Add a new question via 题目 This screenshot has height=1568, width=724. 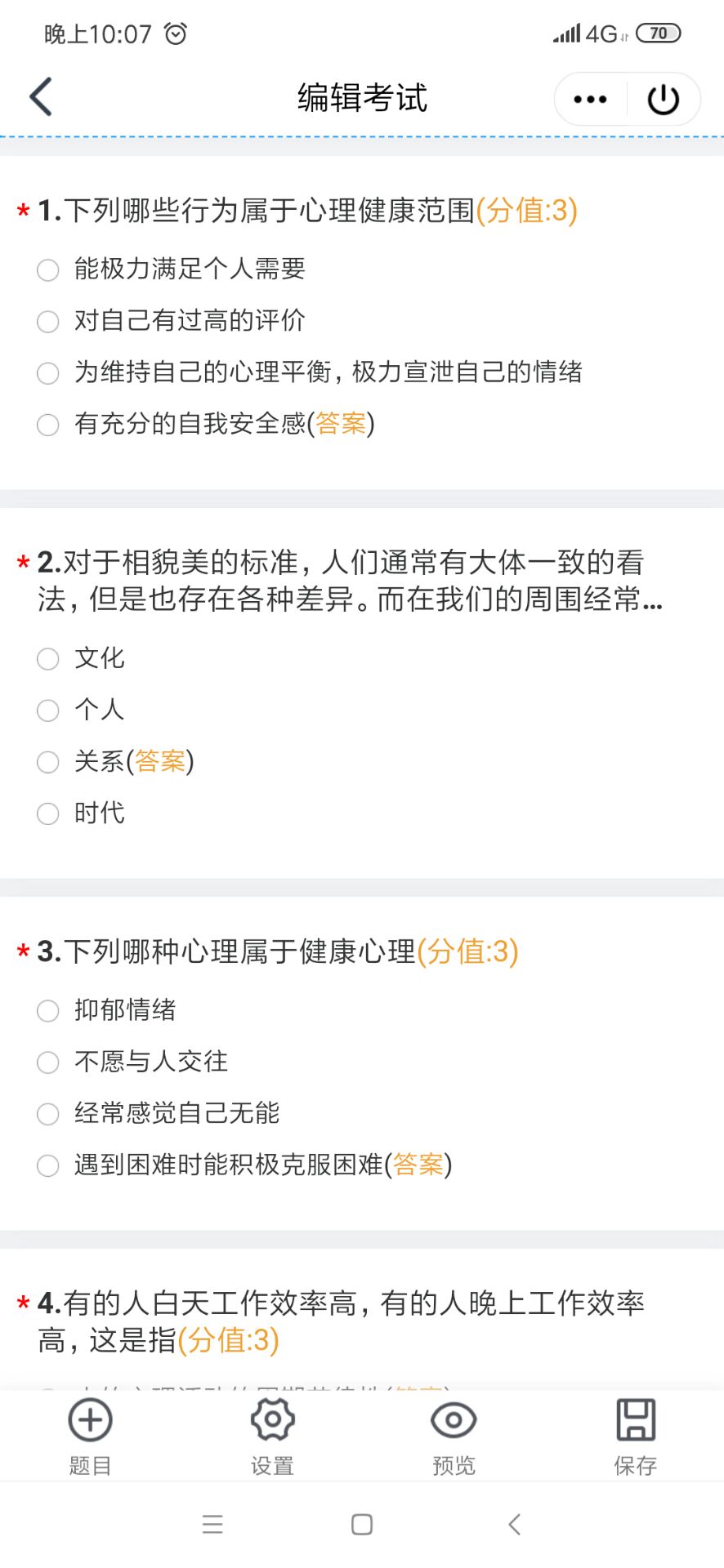coord(90,1435)
